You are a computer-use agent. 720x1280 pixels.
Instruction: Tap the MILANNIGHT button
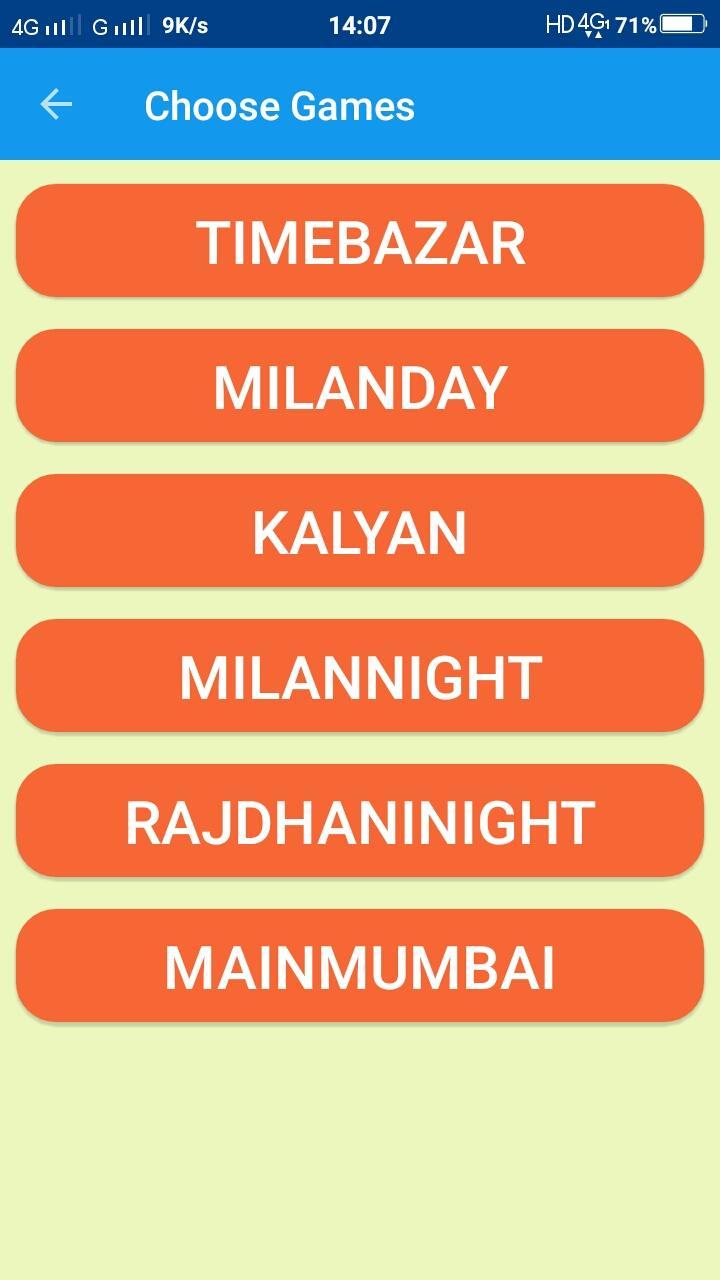(x=360, y=676)
